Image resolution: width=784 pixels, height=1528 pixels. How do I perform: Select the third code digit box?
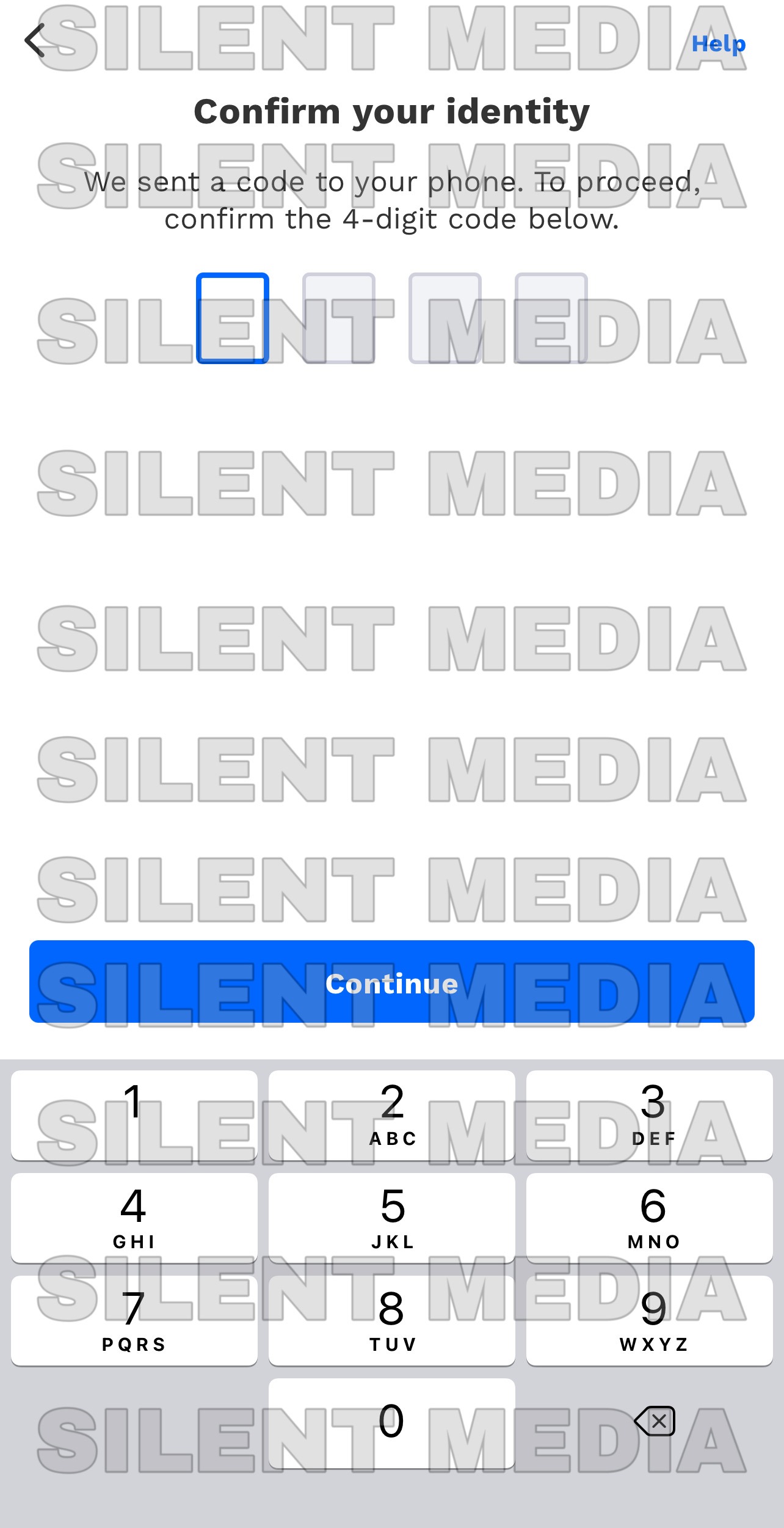(x=445, y=318)
